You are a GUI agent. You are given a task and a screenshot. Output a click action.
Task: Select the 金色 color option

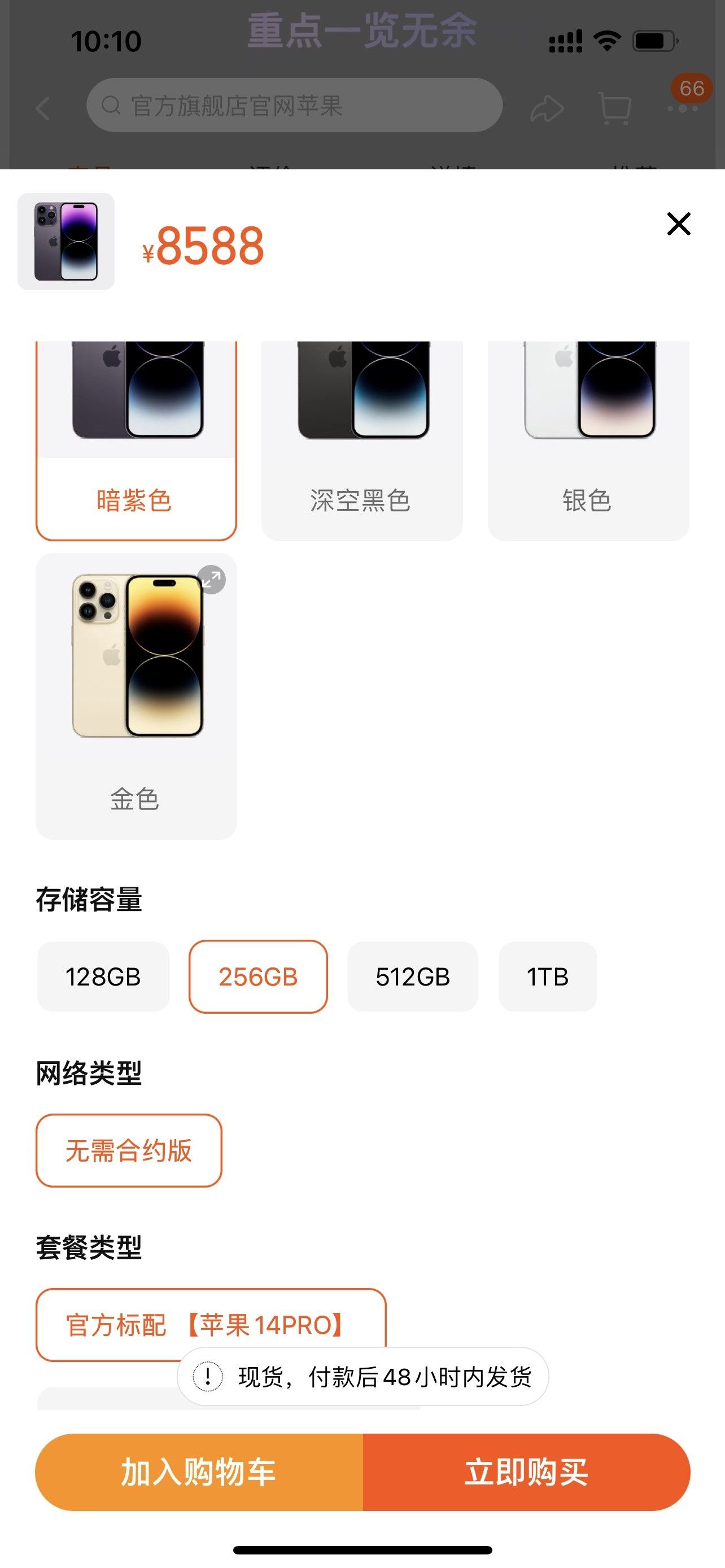[136, 697]
